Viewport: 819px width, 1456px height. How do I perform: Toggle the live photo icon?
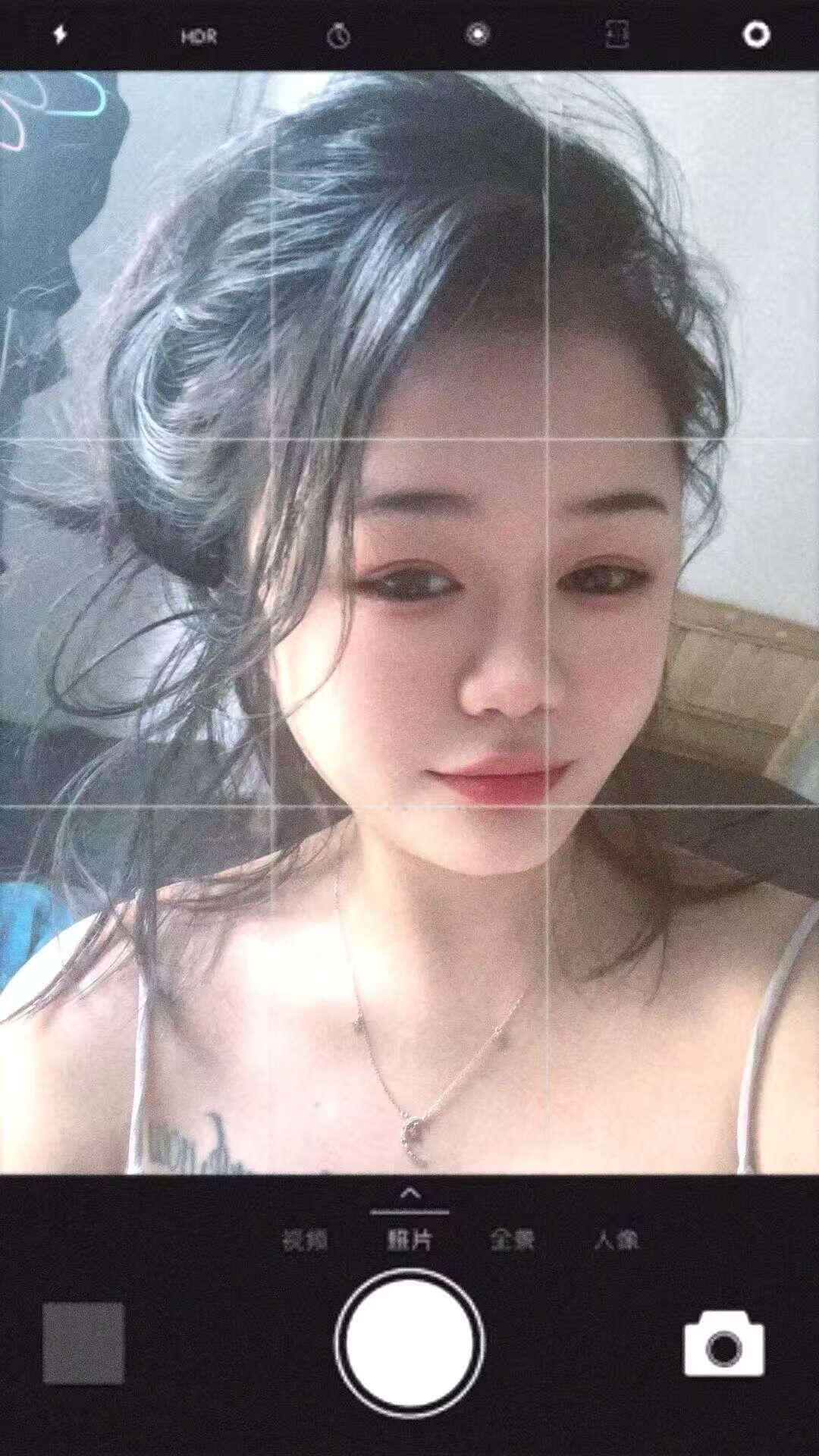478,34
